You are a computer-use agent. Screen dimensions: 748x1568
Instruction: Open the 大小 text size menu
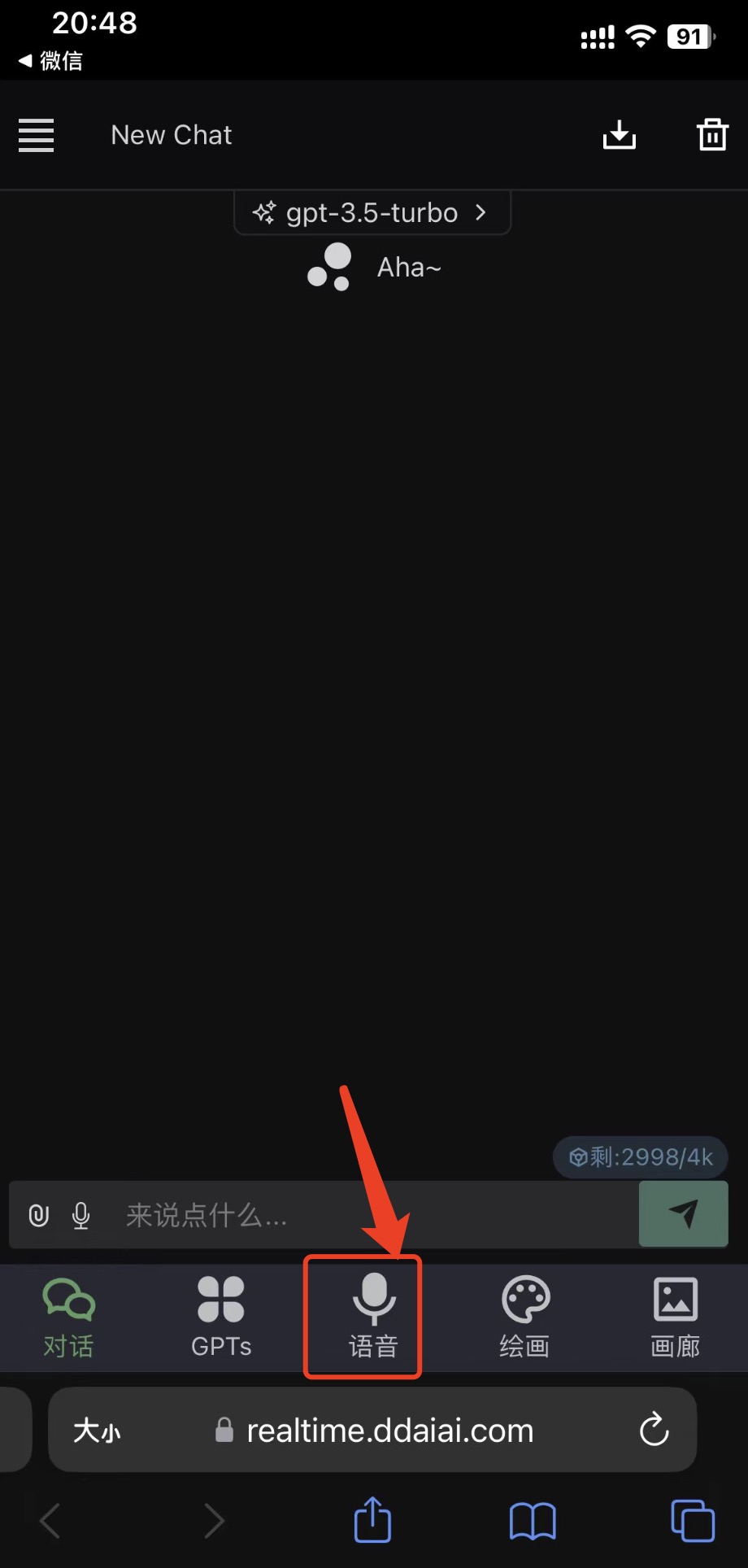pyautogui.click(x=97, y=1431)
